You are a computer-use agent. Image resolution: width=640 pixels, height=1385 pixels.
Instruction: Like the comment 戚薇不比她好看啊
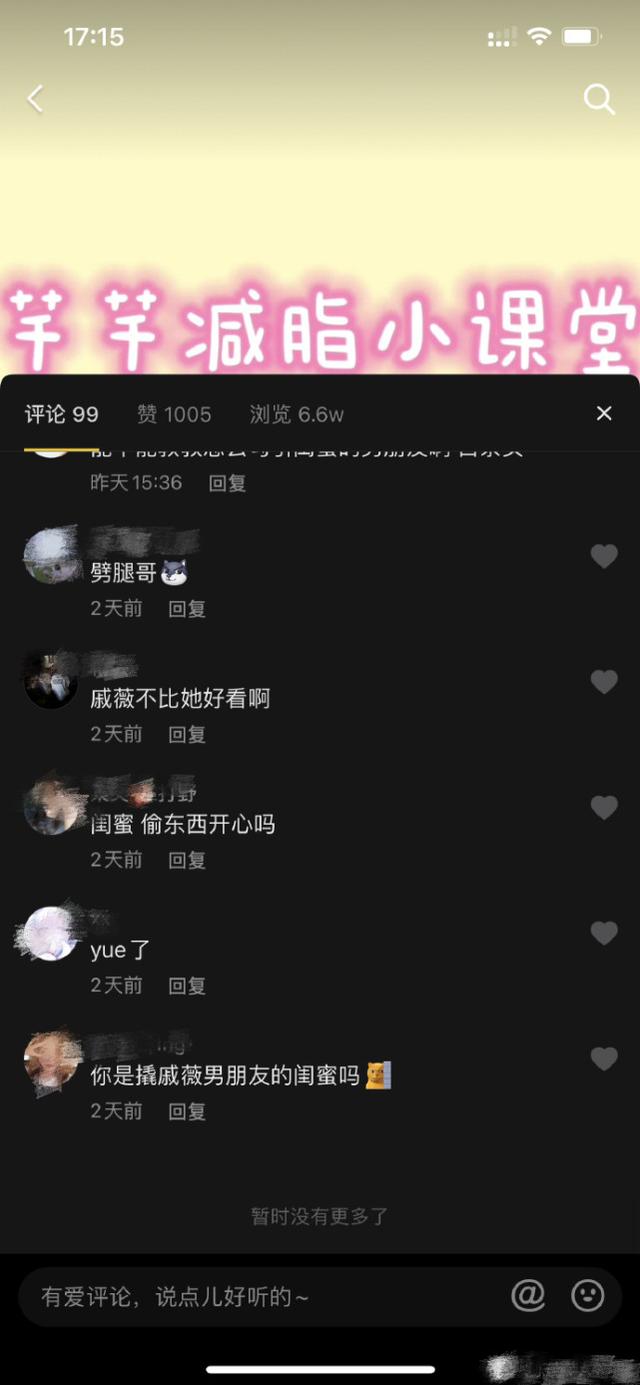(x=604, y=682)
